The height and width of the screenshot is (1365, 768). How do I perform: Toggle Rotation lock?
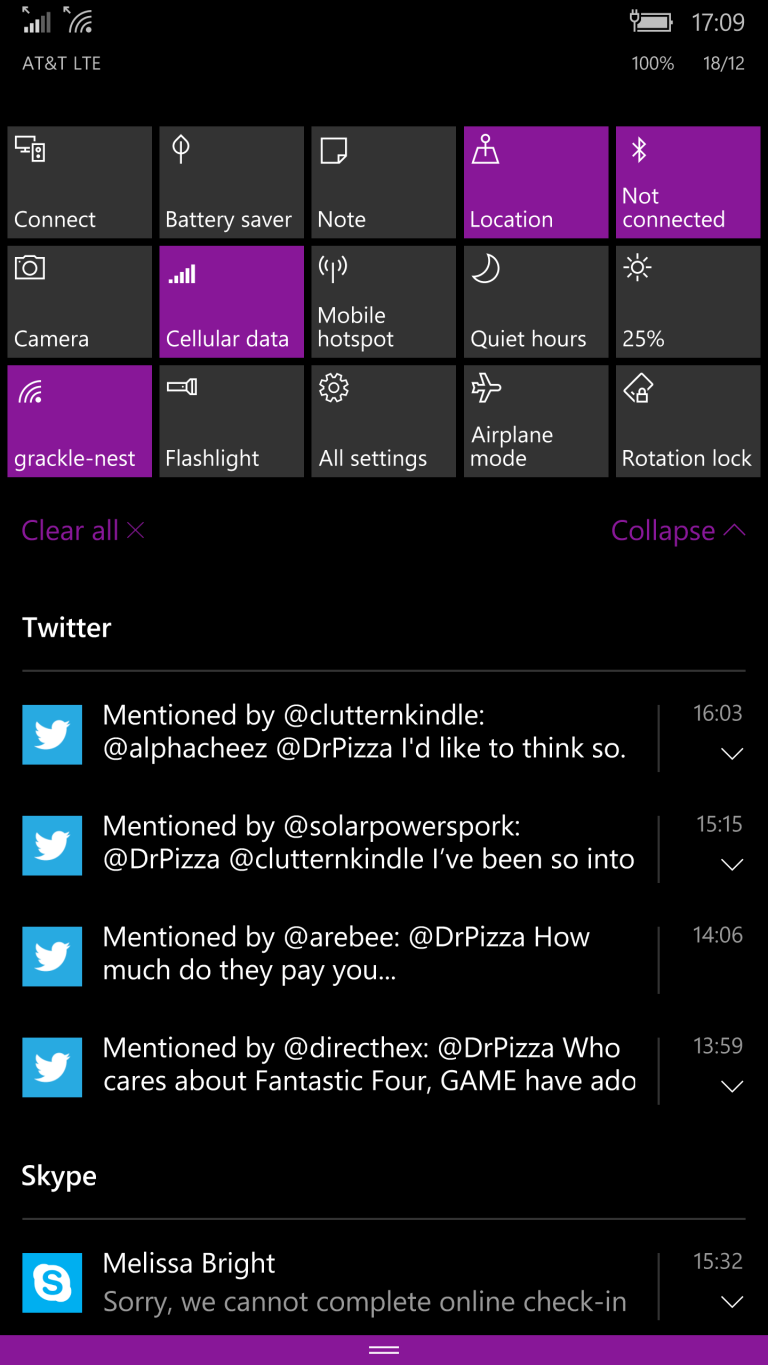tap(687, 421)
